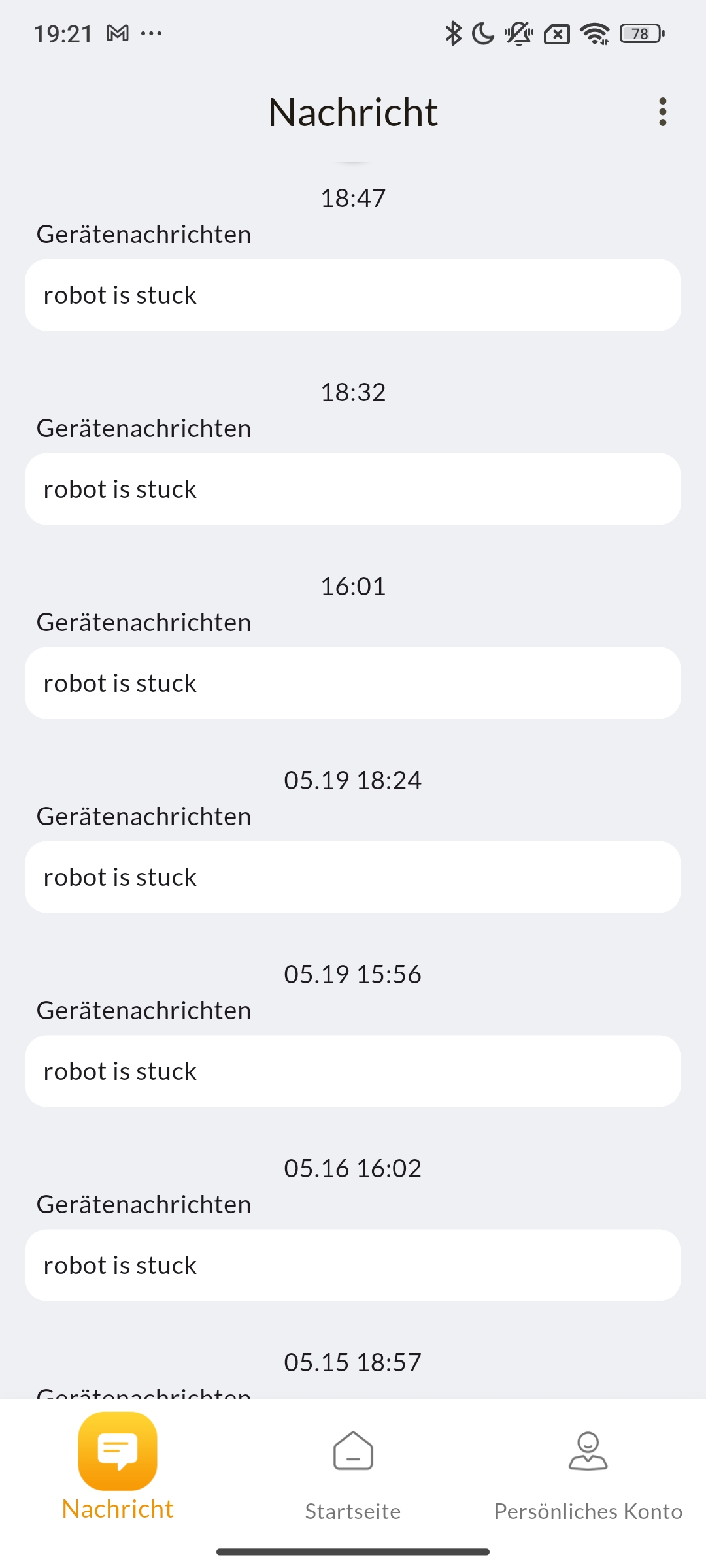Image resolution: width=706 pixels, height=1568 pixels.
Task: Open the three-dot overflow menu
Action: [x=663, y=112]
